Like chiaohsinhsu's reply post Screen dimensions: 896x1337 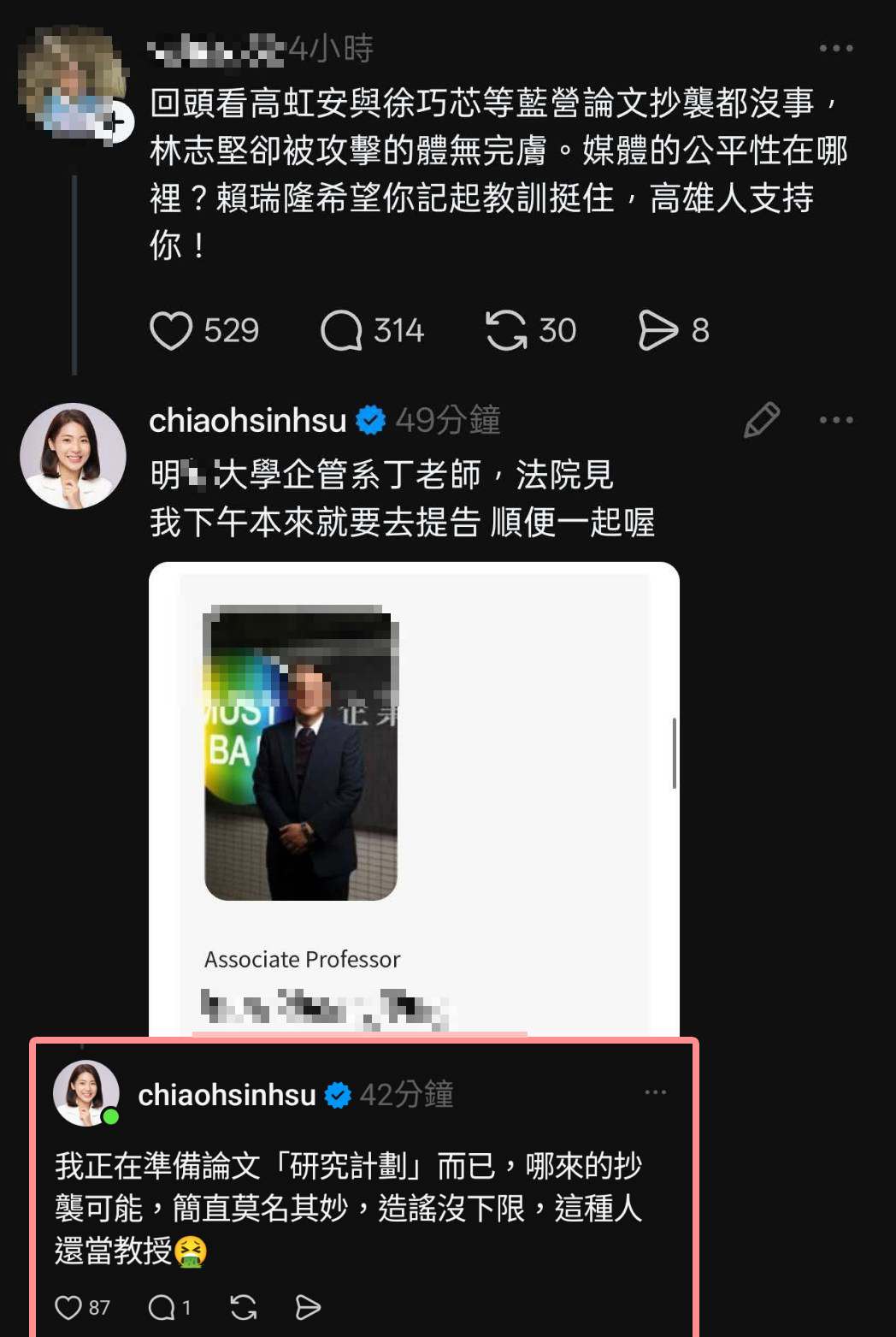click(72, 1307)
